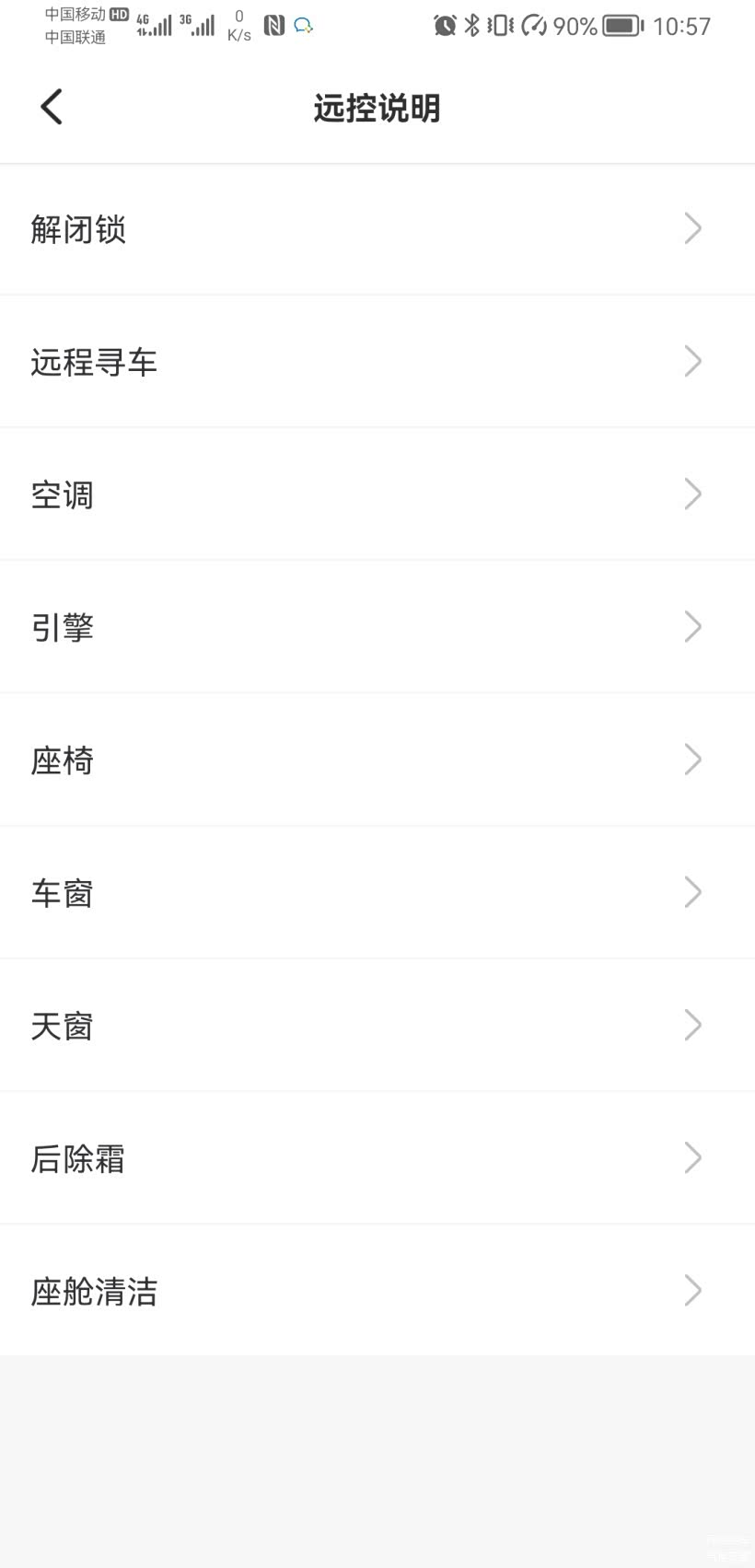Expand the 解闭锁 item via its chevron
The image size is (755, 1568).
pos(692,228)
